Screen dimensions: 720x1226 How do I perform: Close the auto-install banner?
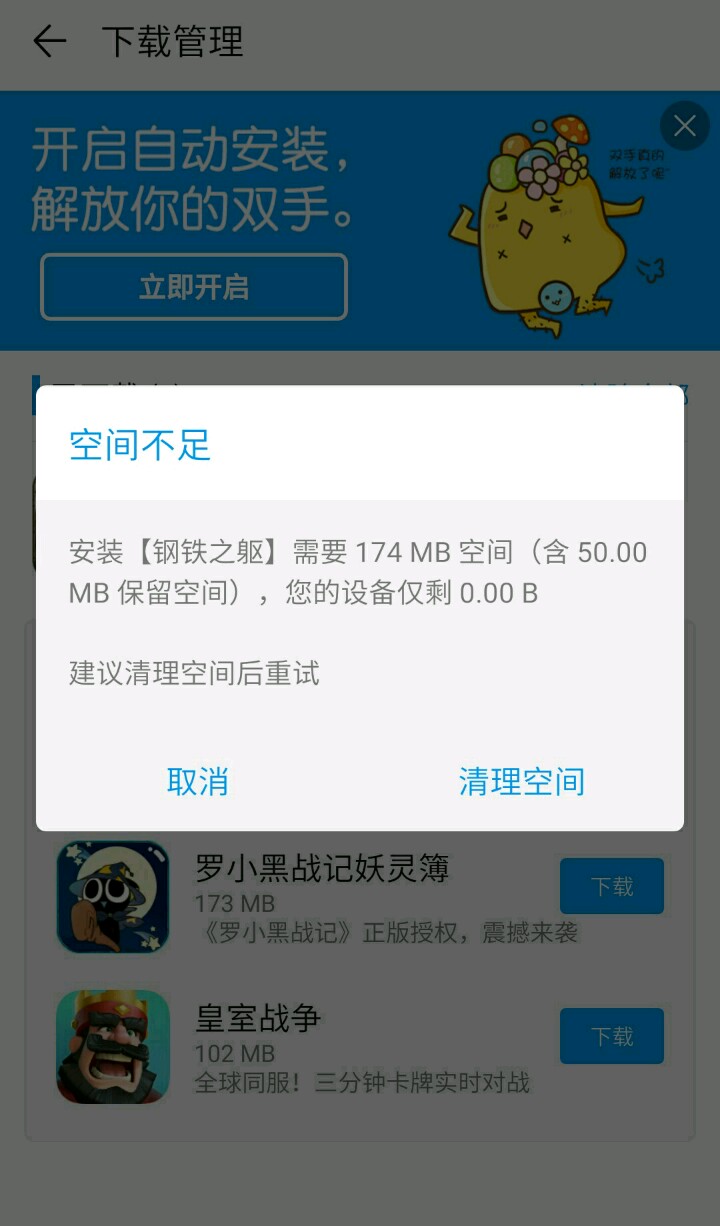[685, 126]
